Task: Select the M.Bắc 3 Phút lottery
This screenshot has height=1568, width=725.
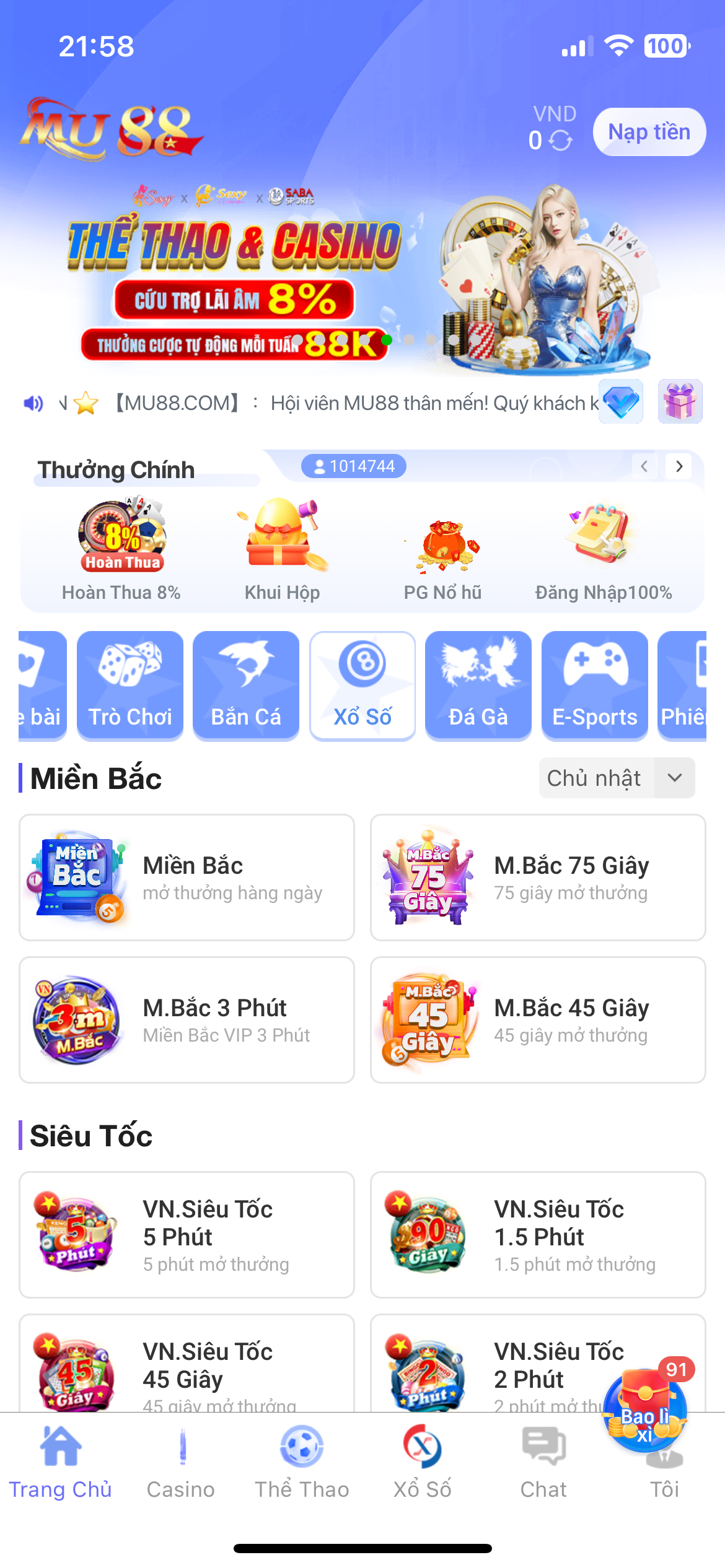Action: 187,1019
